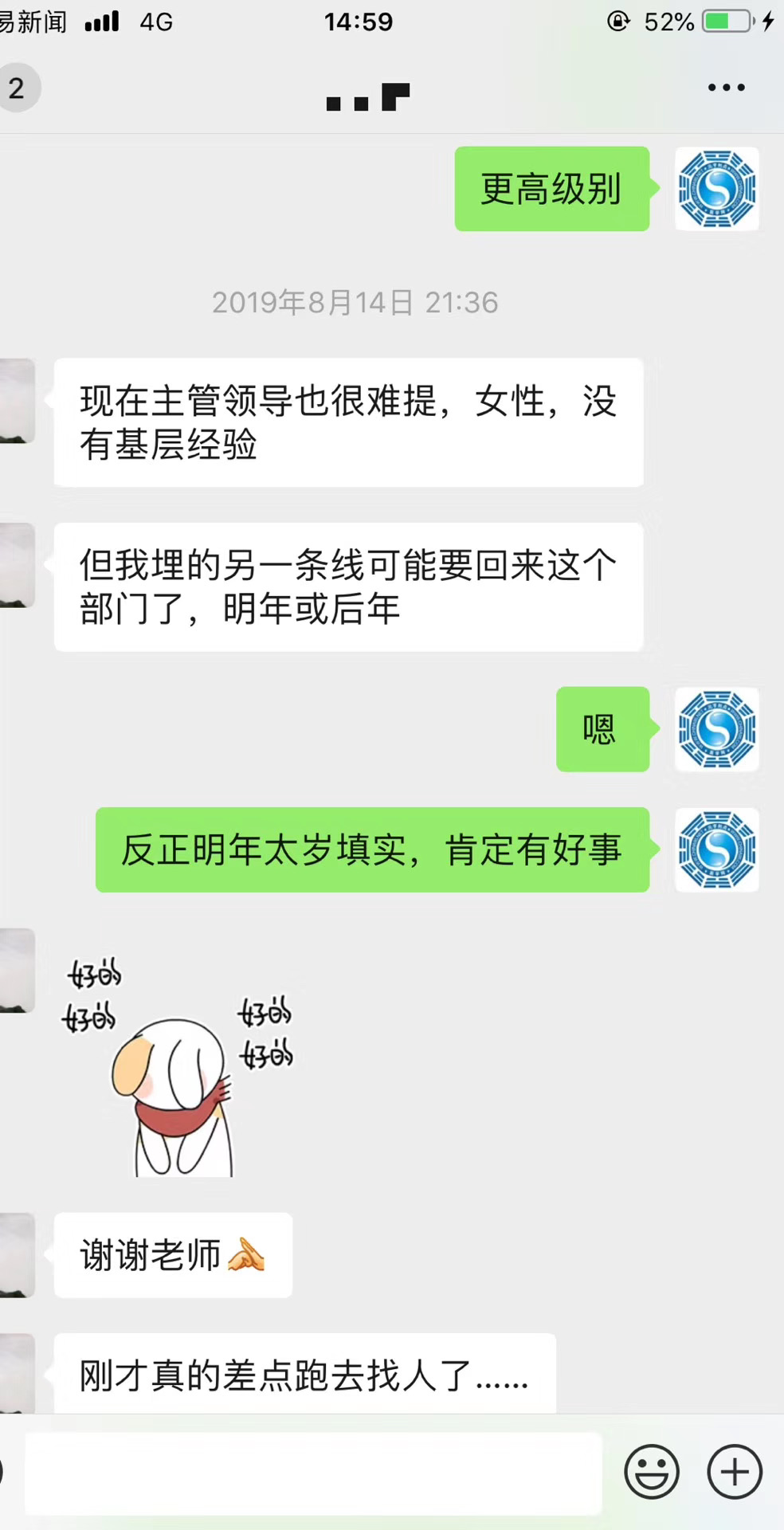View the avatar next to 更高级别
The width and height of the screenshot is (784, 1530).
pyautogui.click(x=716, y=189)
